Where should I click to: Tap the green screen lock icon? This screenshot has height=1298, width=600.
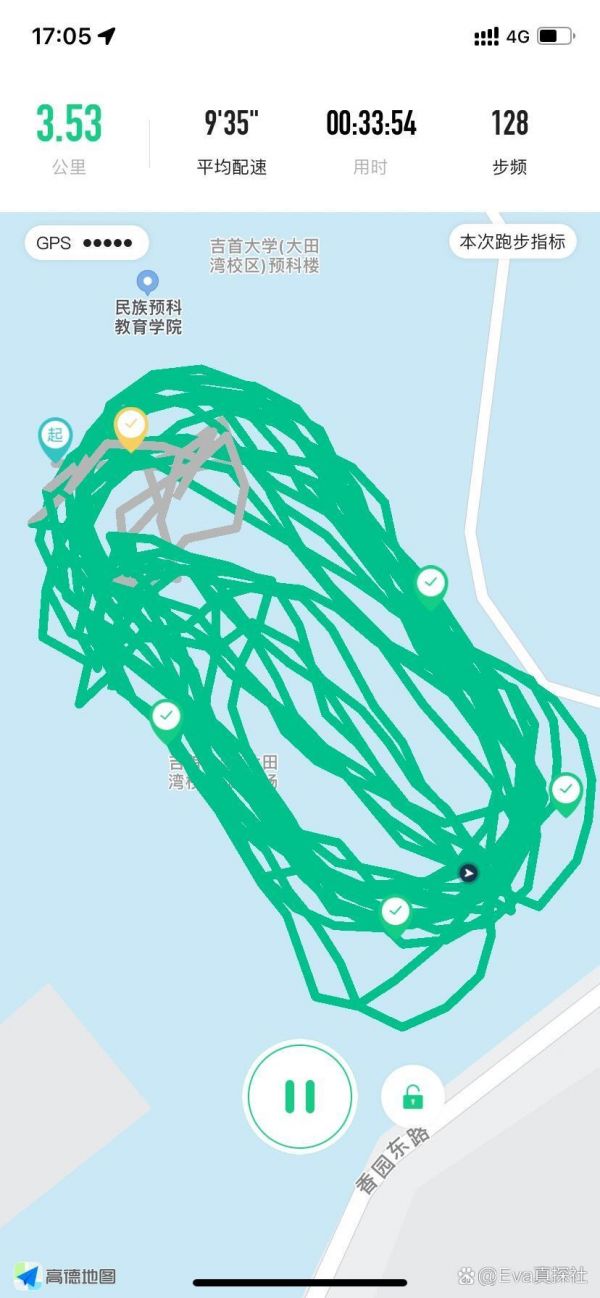tap(412, 1096)
